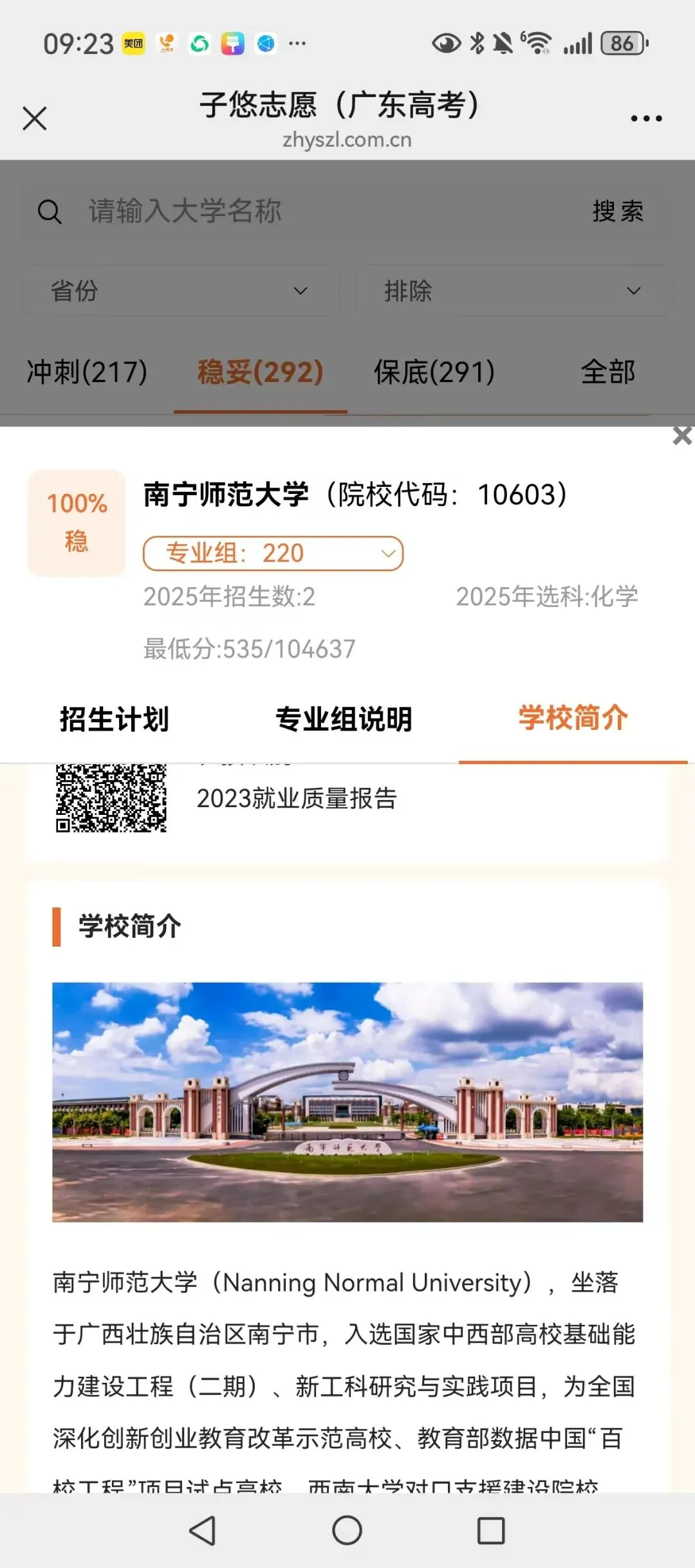695x1568 pixels.
Task: Open the recent apps view
Action: 491,1530
